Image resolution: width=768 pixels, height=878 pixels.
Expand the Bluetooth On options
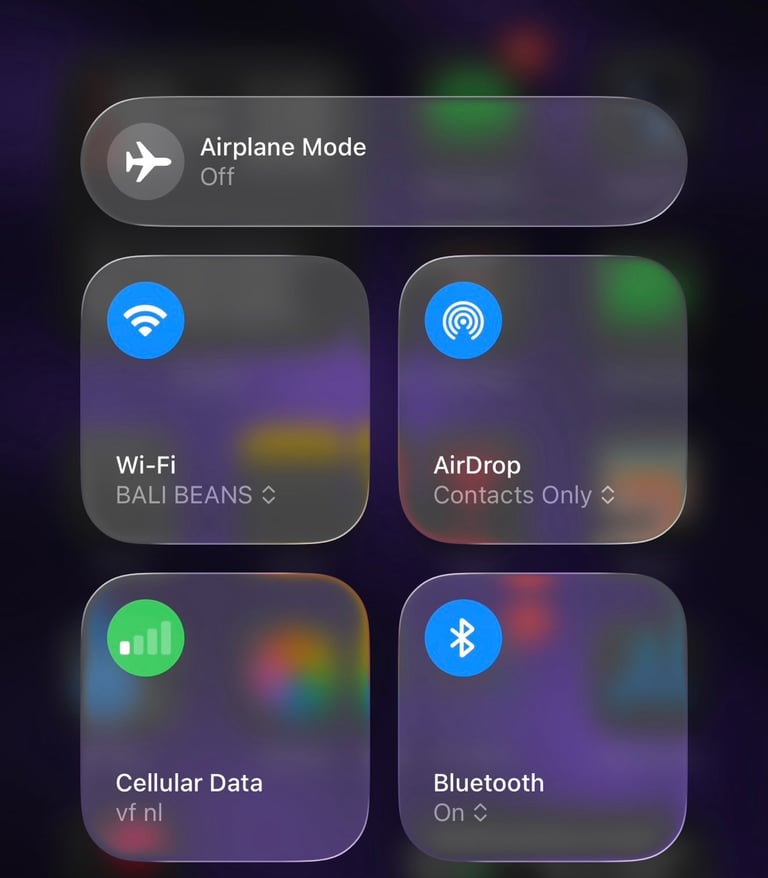(461, 812)
